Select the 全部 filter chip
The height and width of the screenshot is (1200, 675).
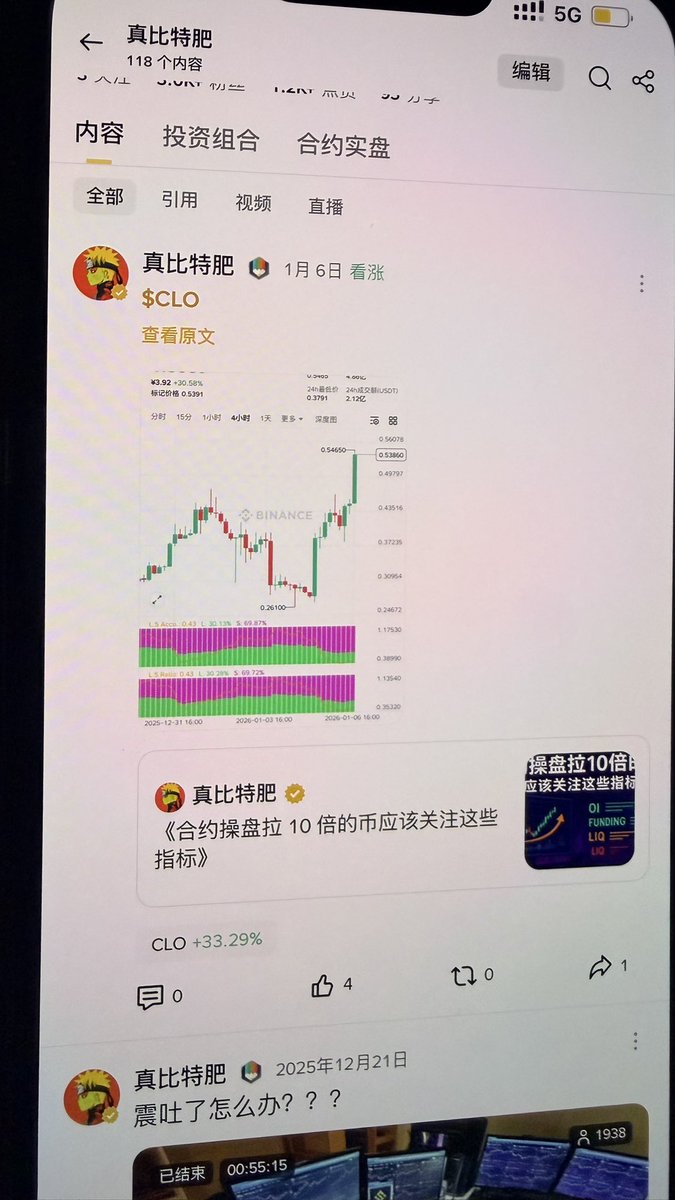point(105,196)
